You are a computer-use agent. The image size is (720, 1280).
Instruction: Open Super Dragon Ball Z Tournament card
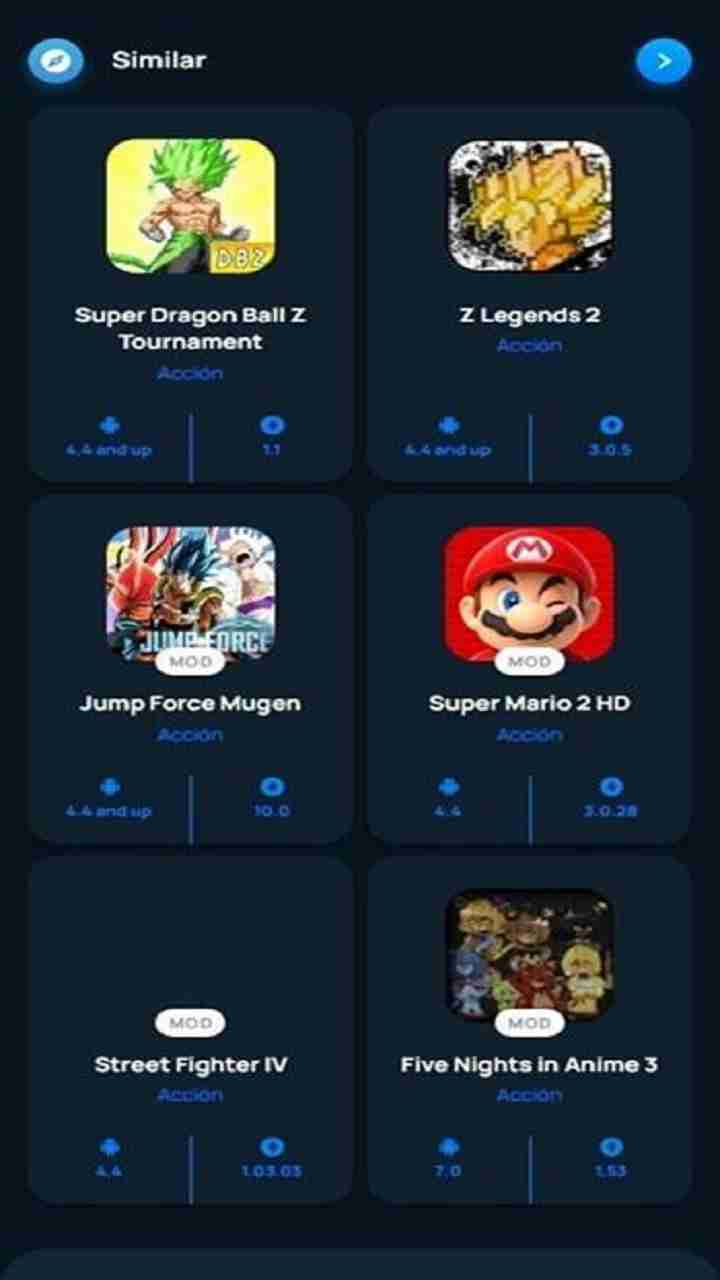pos(190,295)
